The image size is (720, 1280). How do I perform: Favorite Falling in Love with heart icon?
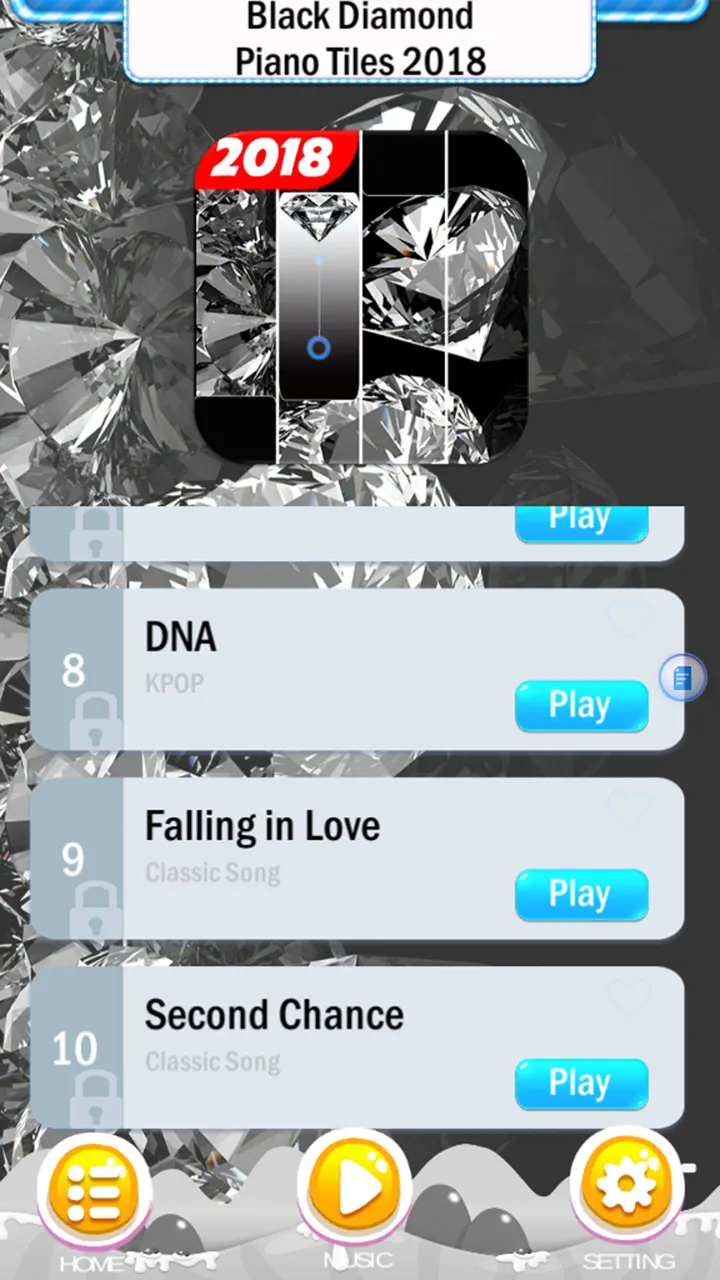(x=630, y=808)
